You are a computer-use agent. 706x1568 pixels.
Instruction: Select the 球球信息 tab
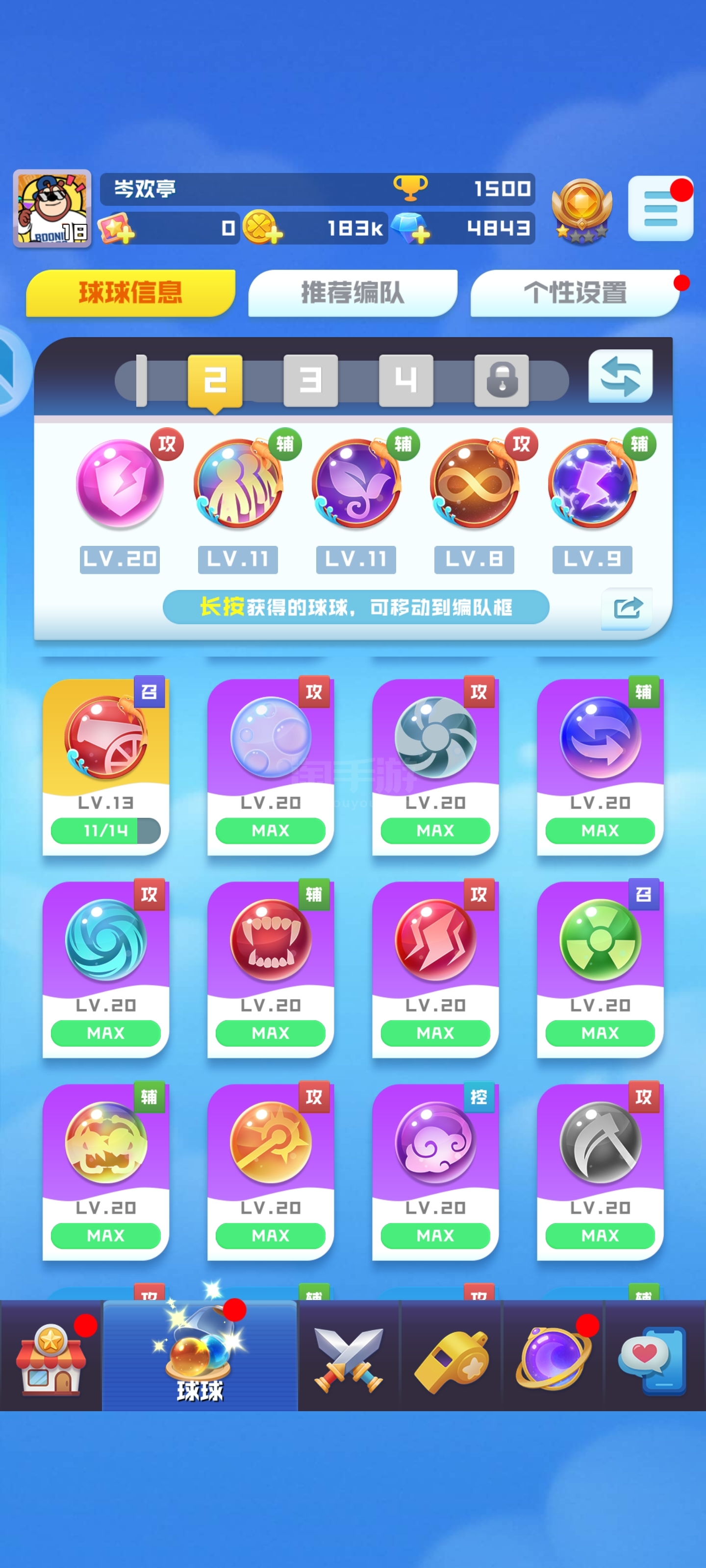point(130,293)
